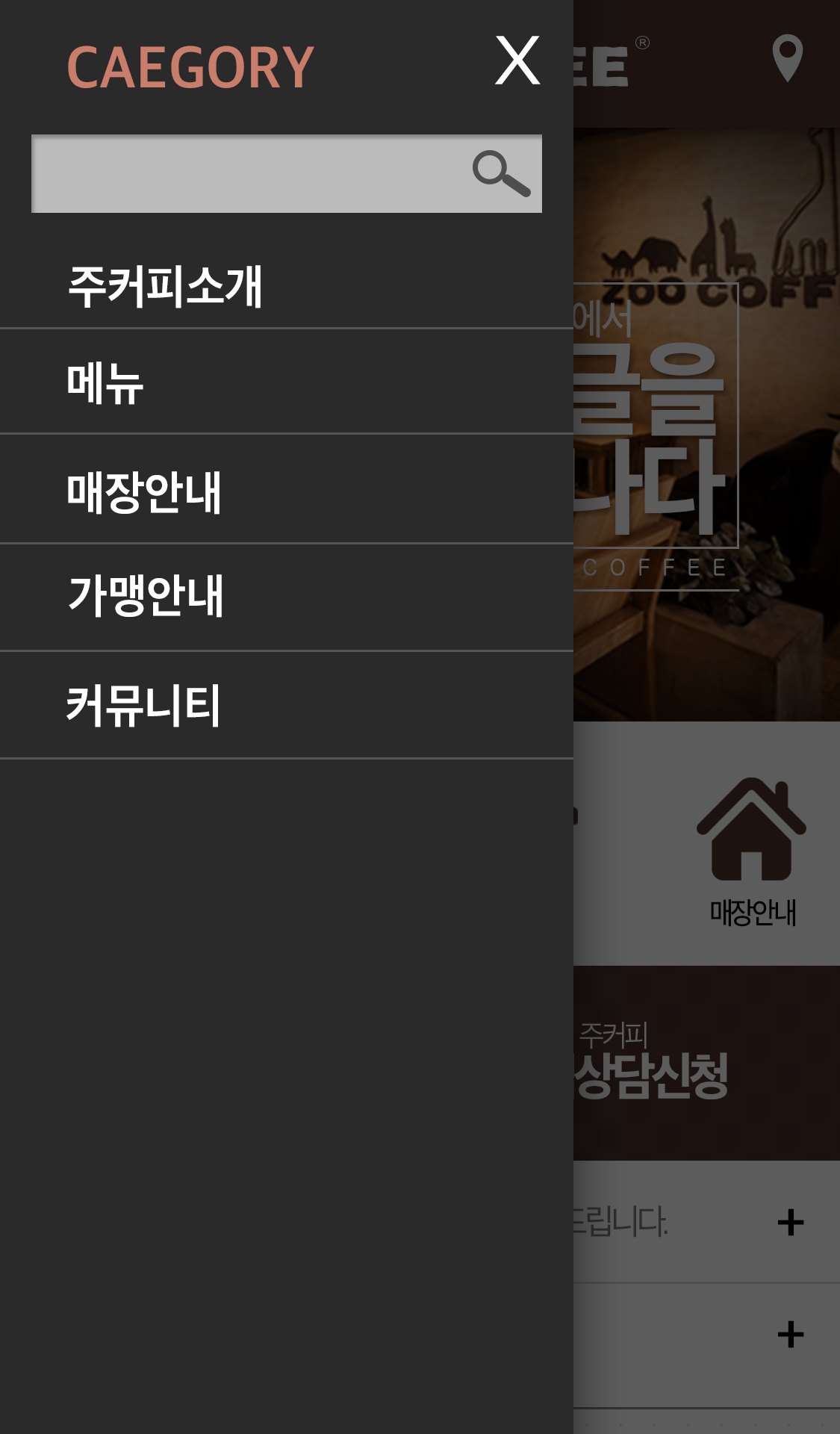Open the store locator pin icon
The width and height of the screenshot is (840, 1434).
(x=787, y=58)
